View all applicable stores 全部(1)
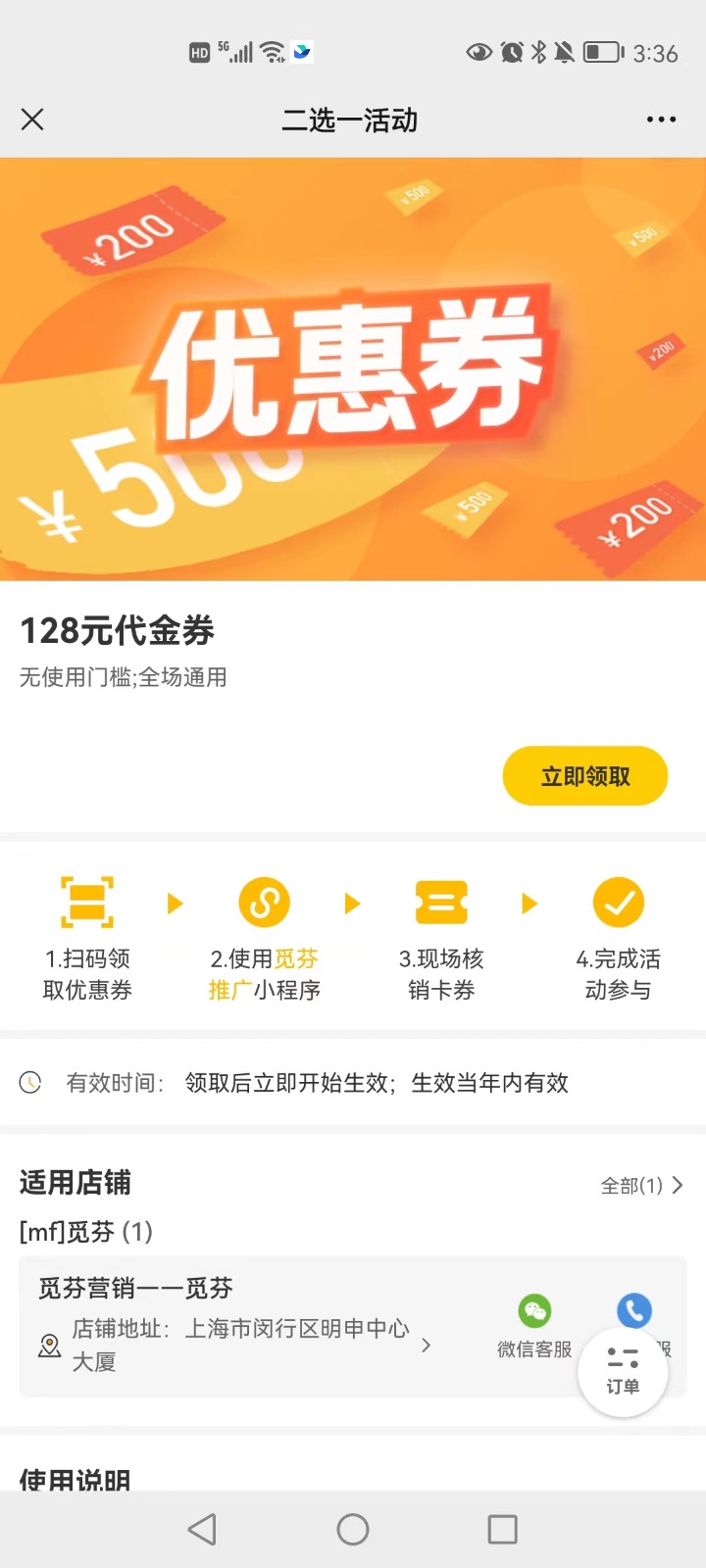Screen dimensions: 706x1568 641,1186
